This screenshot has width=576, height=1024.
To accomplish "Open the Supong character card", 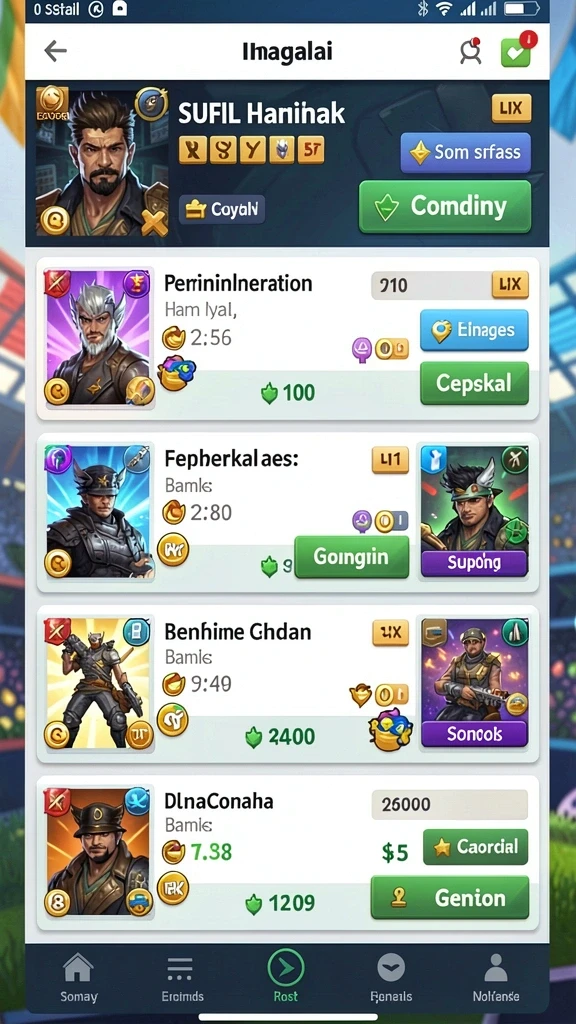I will (474, 511).
